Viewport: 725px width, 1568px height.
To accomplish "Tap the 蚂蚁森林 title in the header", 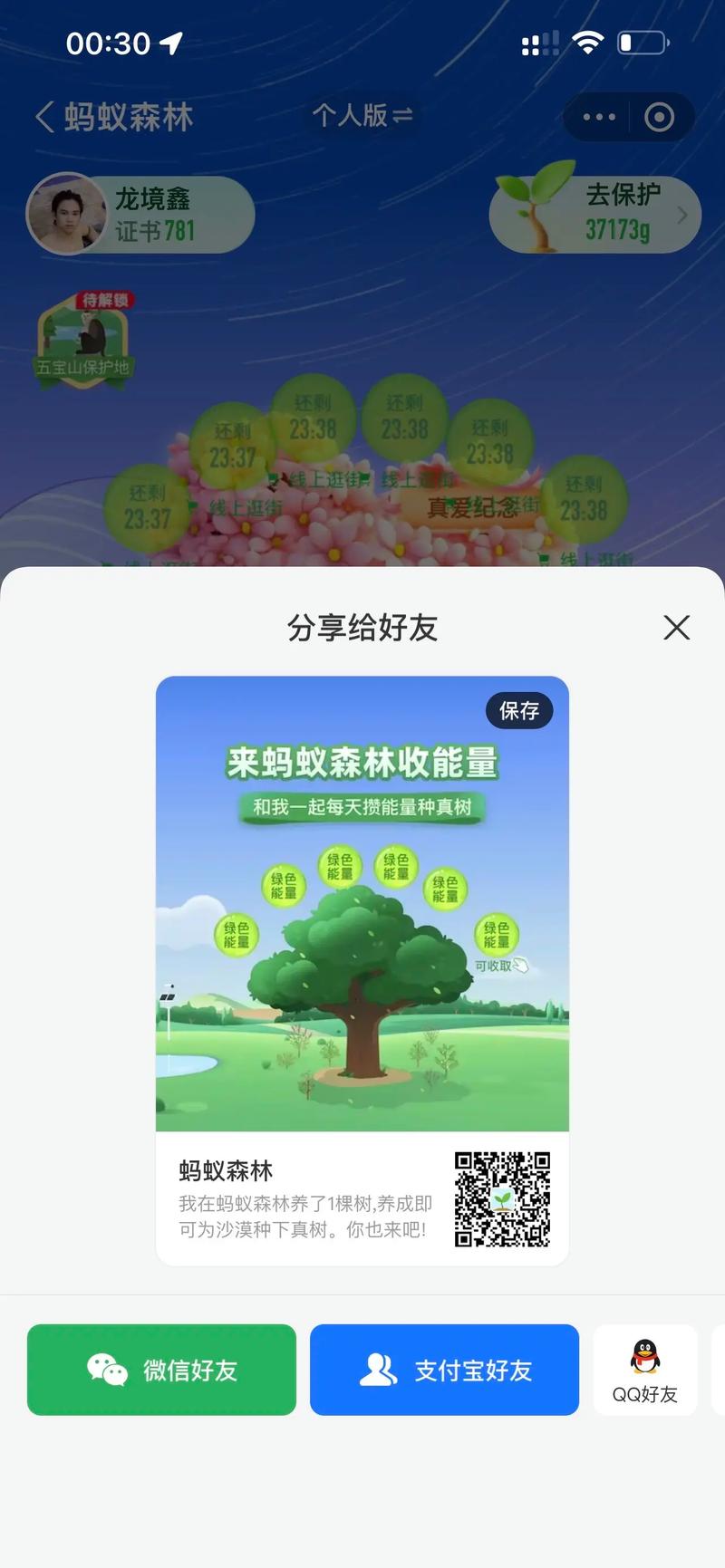I will pos(128,117).
